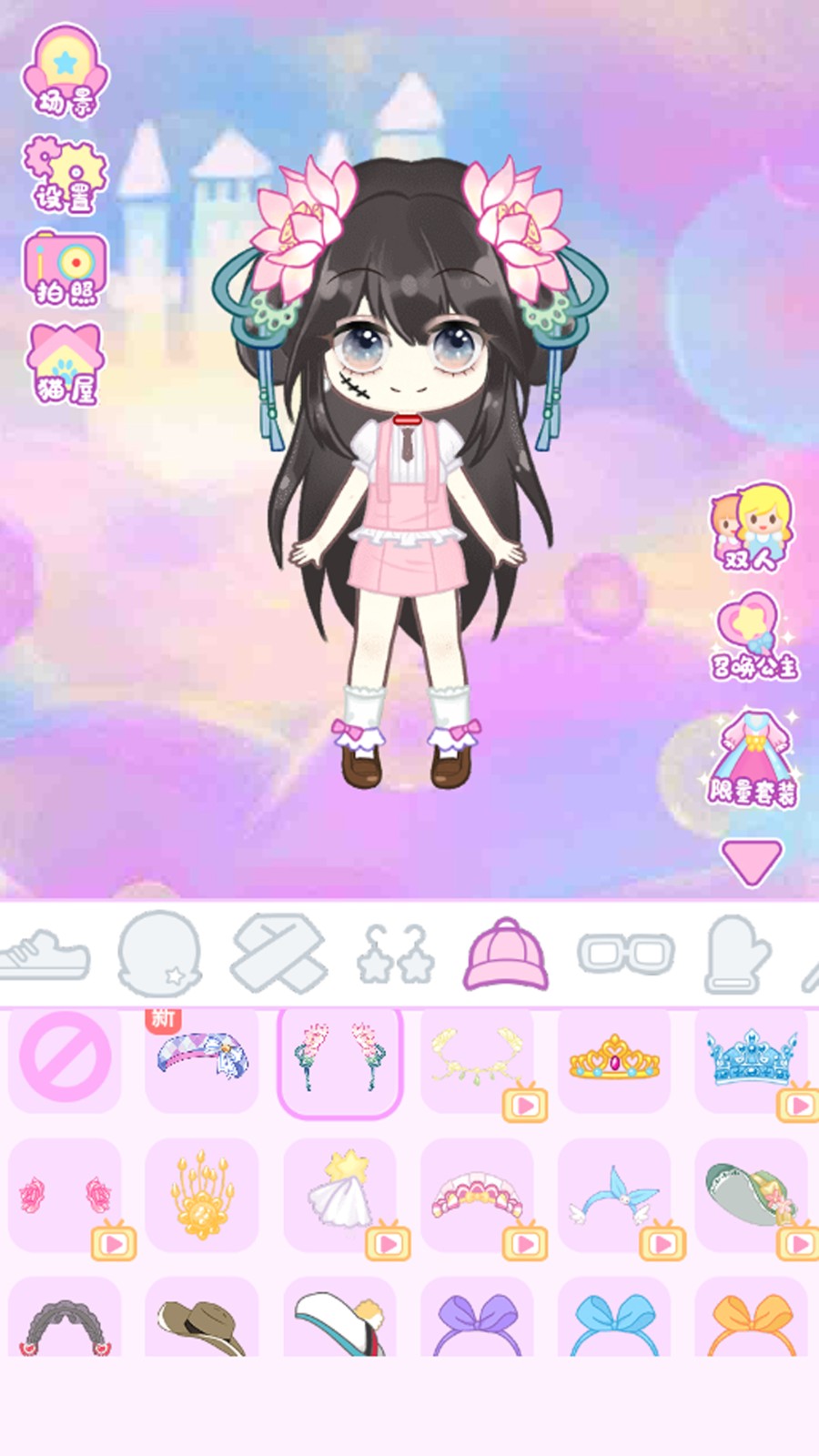The height and width of the screenshot is (1456, 819).
Task: Switch to the glasses category tab
Action: [x=626, y=955]
